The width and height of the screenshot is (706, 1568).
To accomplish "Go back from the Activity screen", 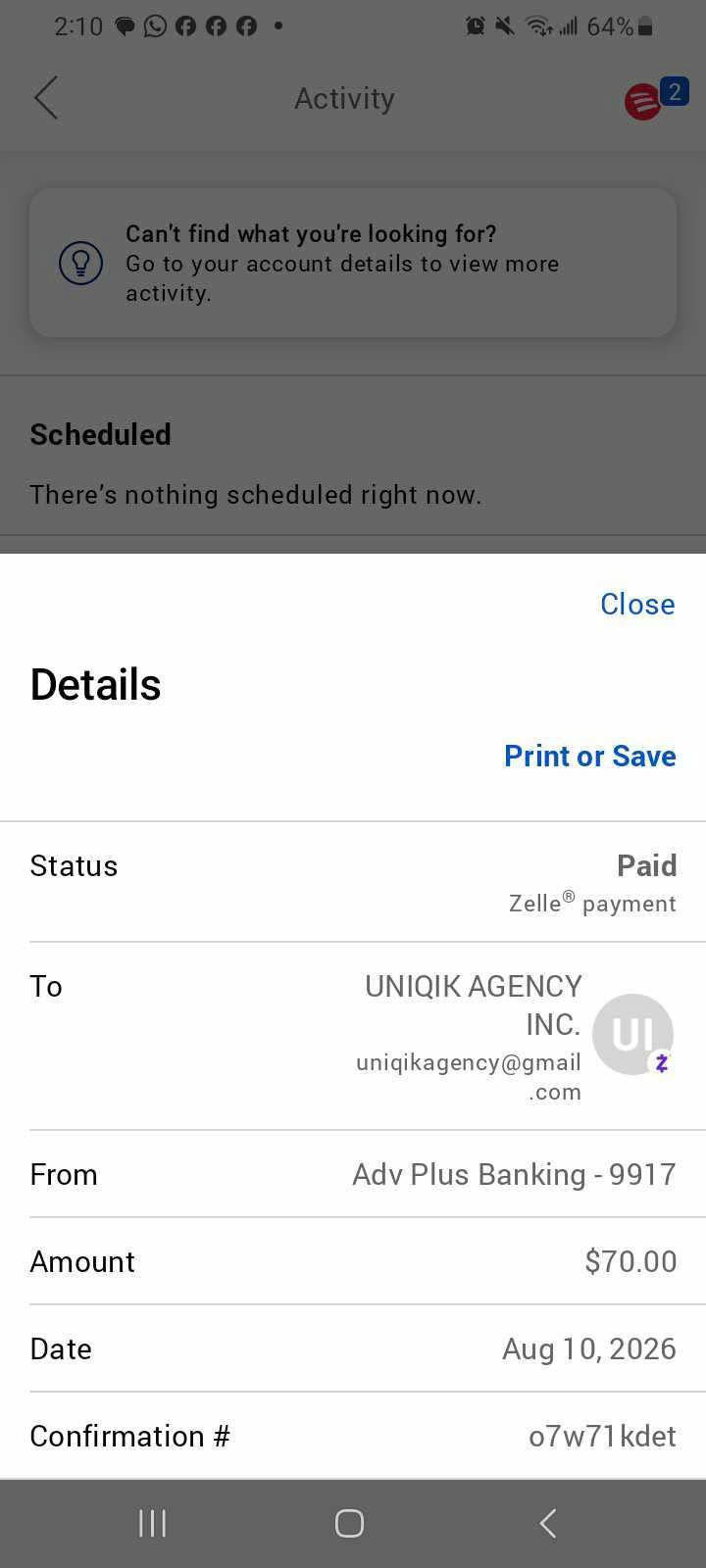I will [x=46, y=98].
